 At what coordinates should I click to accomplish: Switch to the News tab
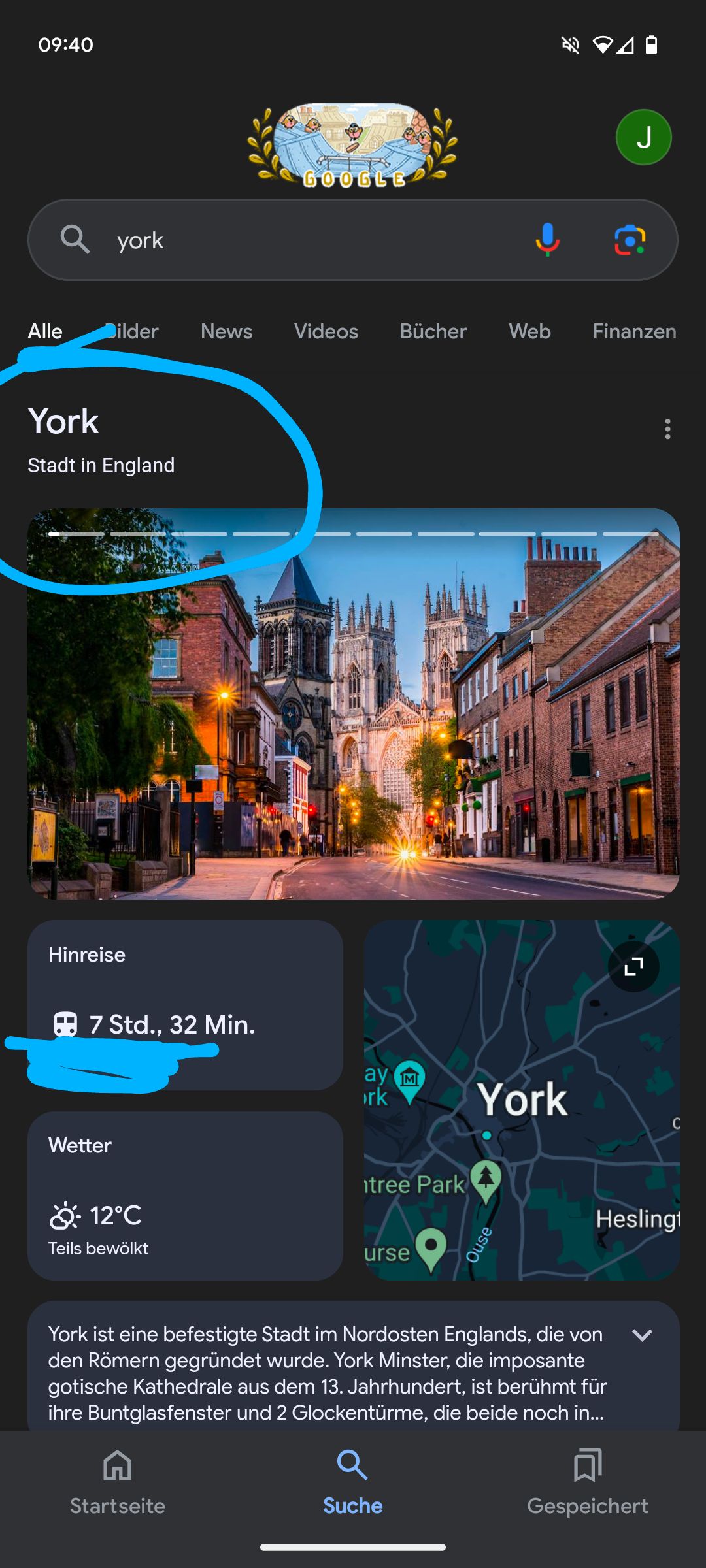pos(226,331)
